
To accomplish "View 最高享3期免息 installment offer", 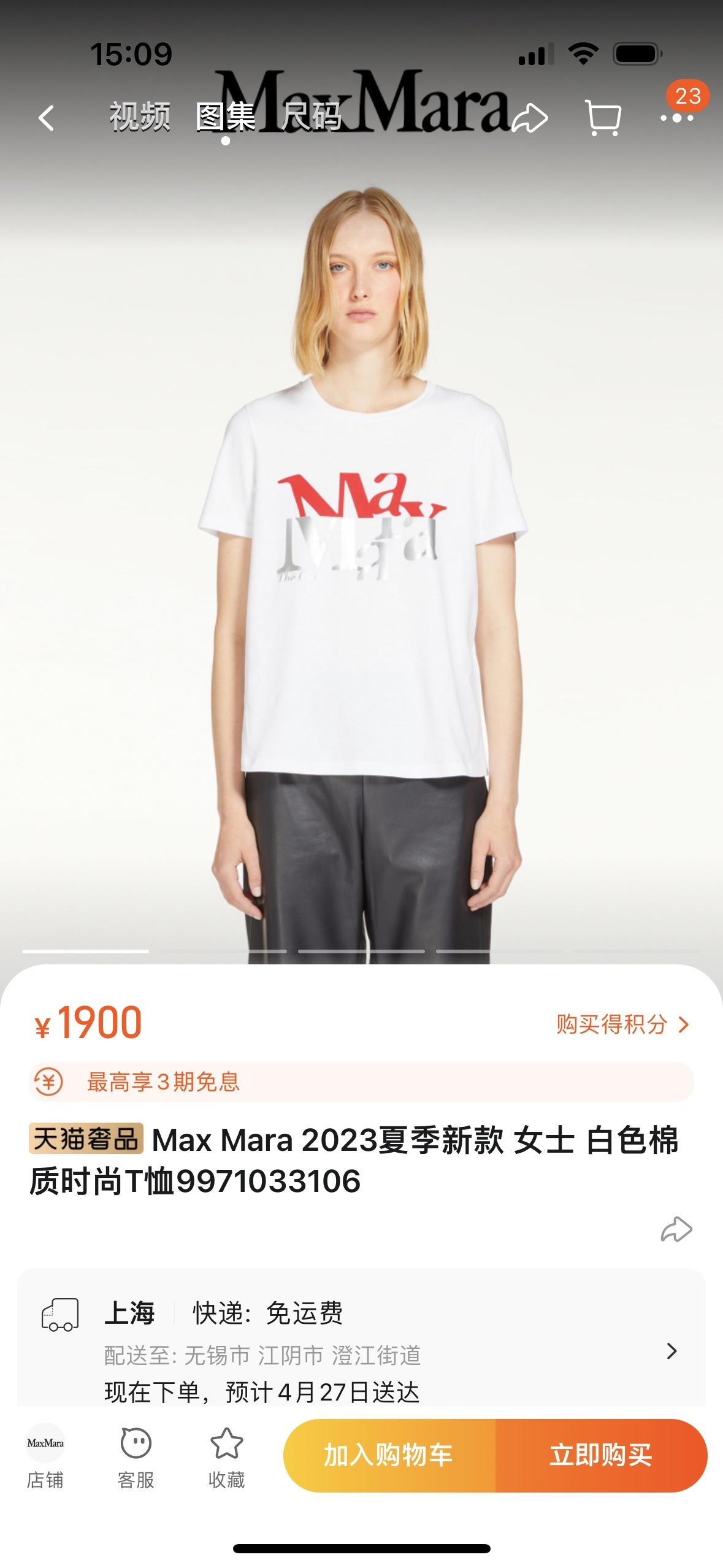I will tap(361, 1082).
